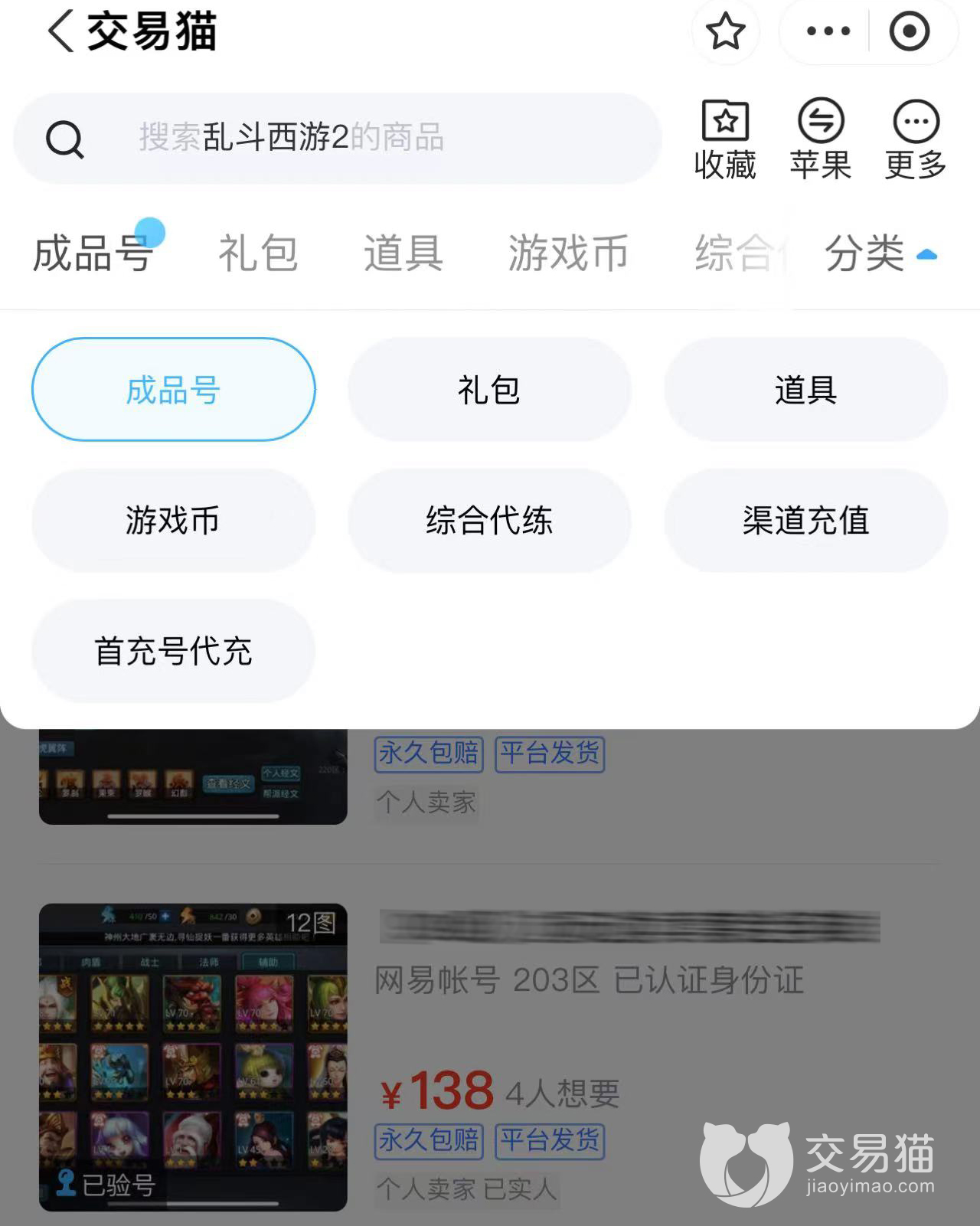Pick the 首充号代充 category
This screenshot has height=1226, width=980.
click(174, 651)
